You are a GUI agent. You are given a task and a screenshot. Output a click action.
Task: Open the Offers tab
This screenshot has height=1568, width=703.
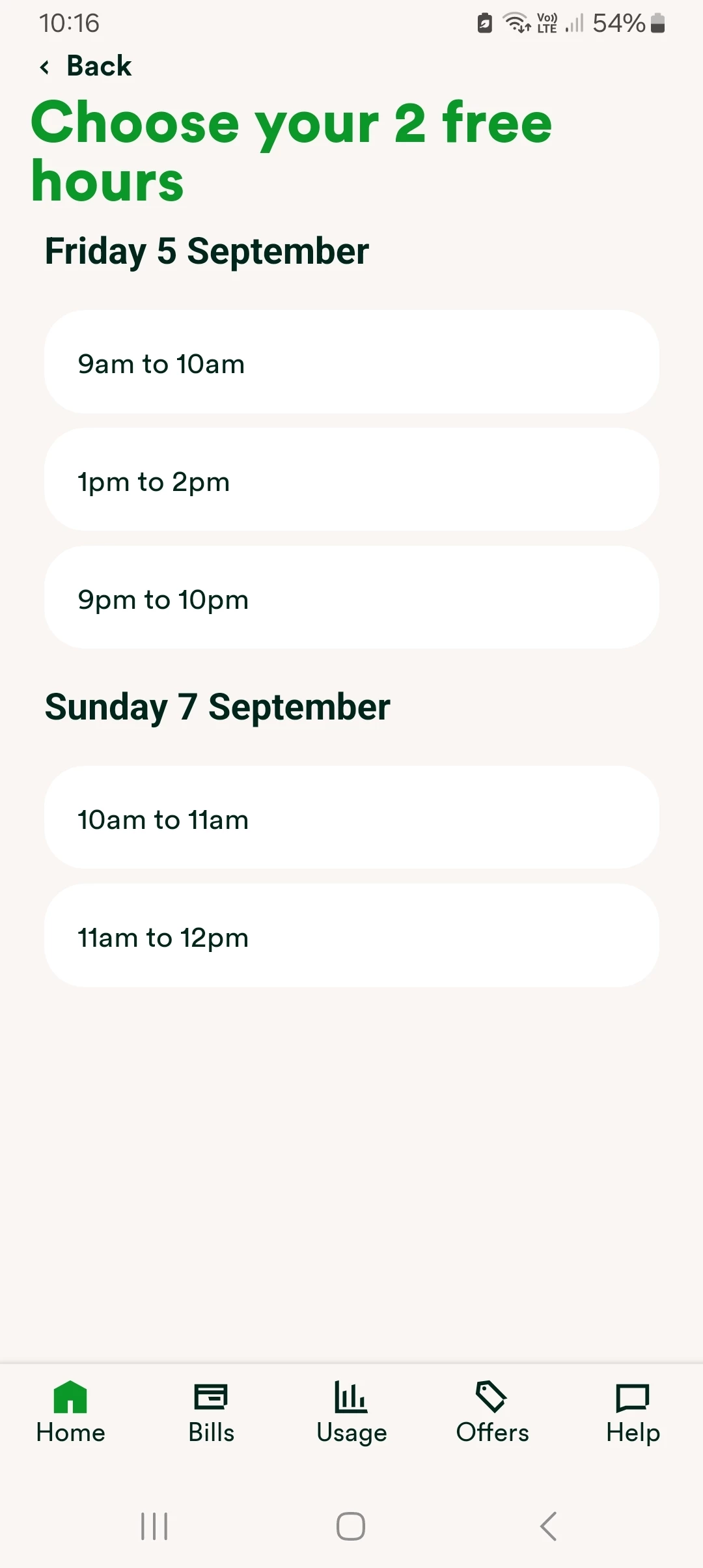(x=492, y=1412)
